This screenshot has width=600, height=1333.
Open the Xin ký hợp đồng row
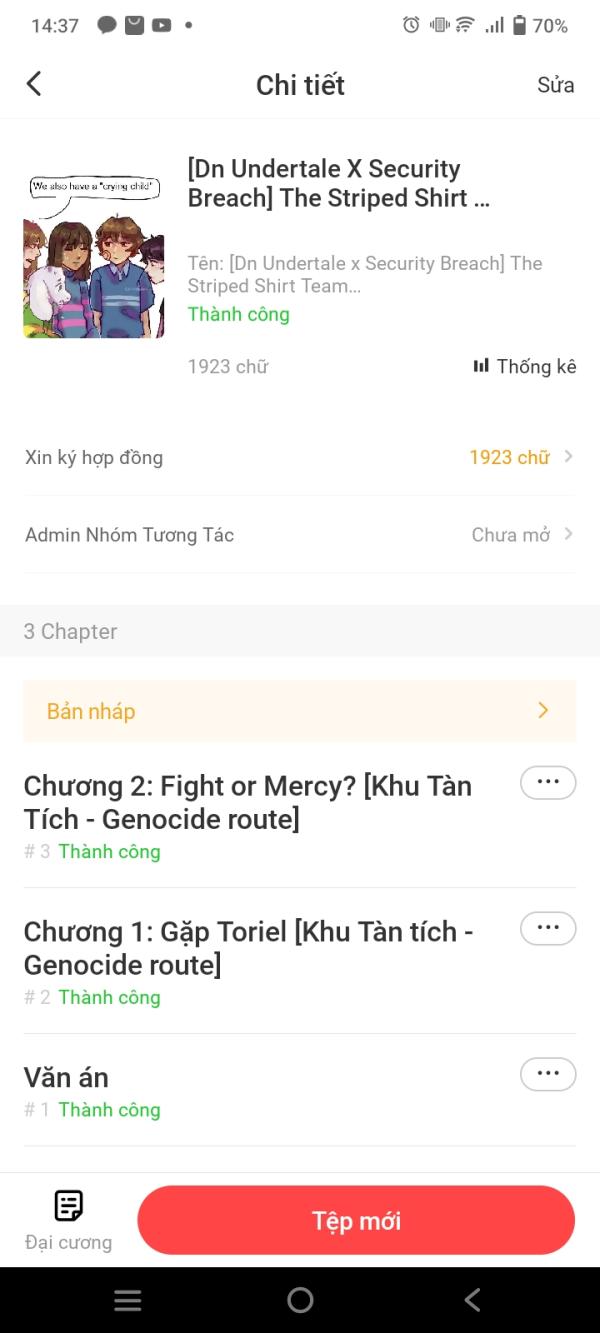point(300,458)
